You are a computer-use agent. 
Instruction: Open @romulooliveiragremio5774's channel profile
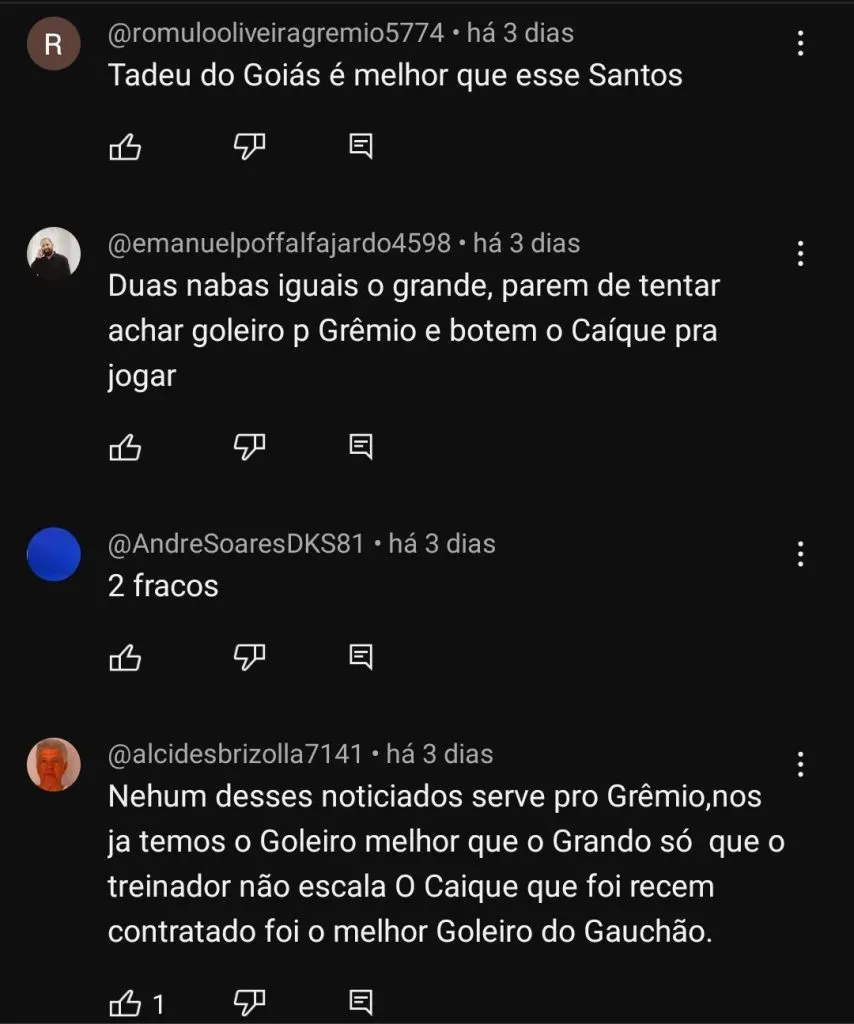54,42
